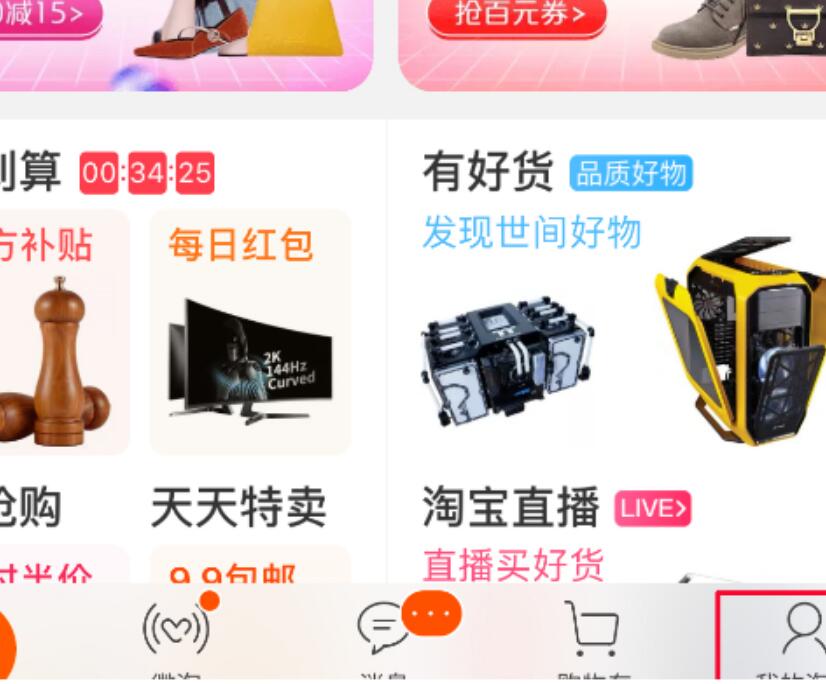Screen dimensions: 826x684
Task: Open the 每日红包 monitor card
Action: point(250,332)
